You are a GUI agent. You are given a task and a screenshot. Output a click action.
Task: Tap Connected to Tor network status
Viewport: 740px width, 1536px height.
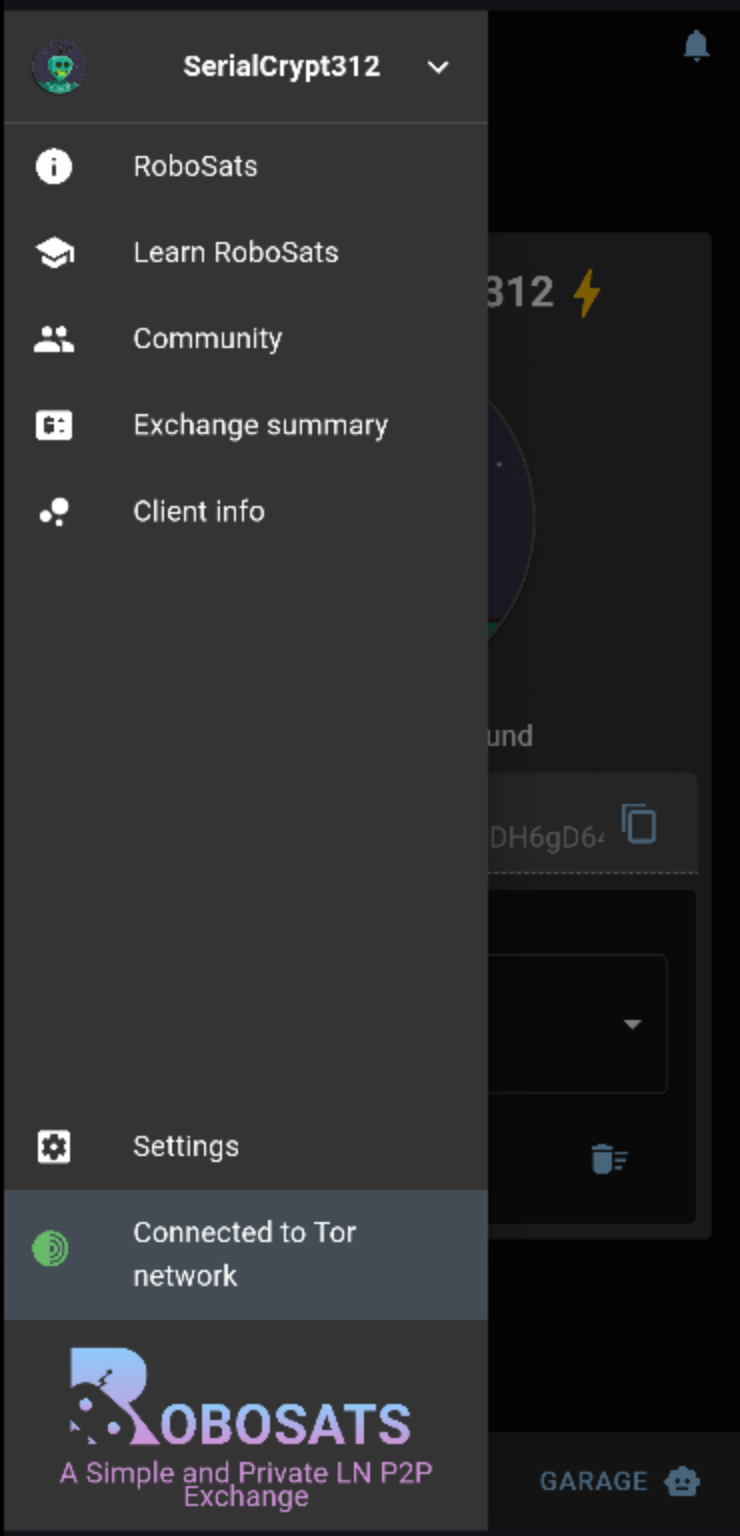tap(244, 1254)
